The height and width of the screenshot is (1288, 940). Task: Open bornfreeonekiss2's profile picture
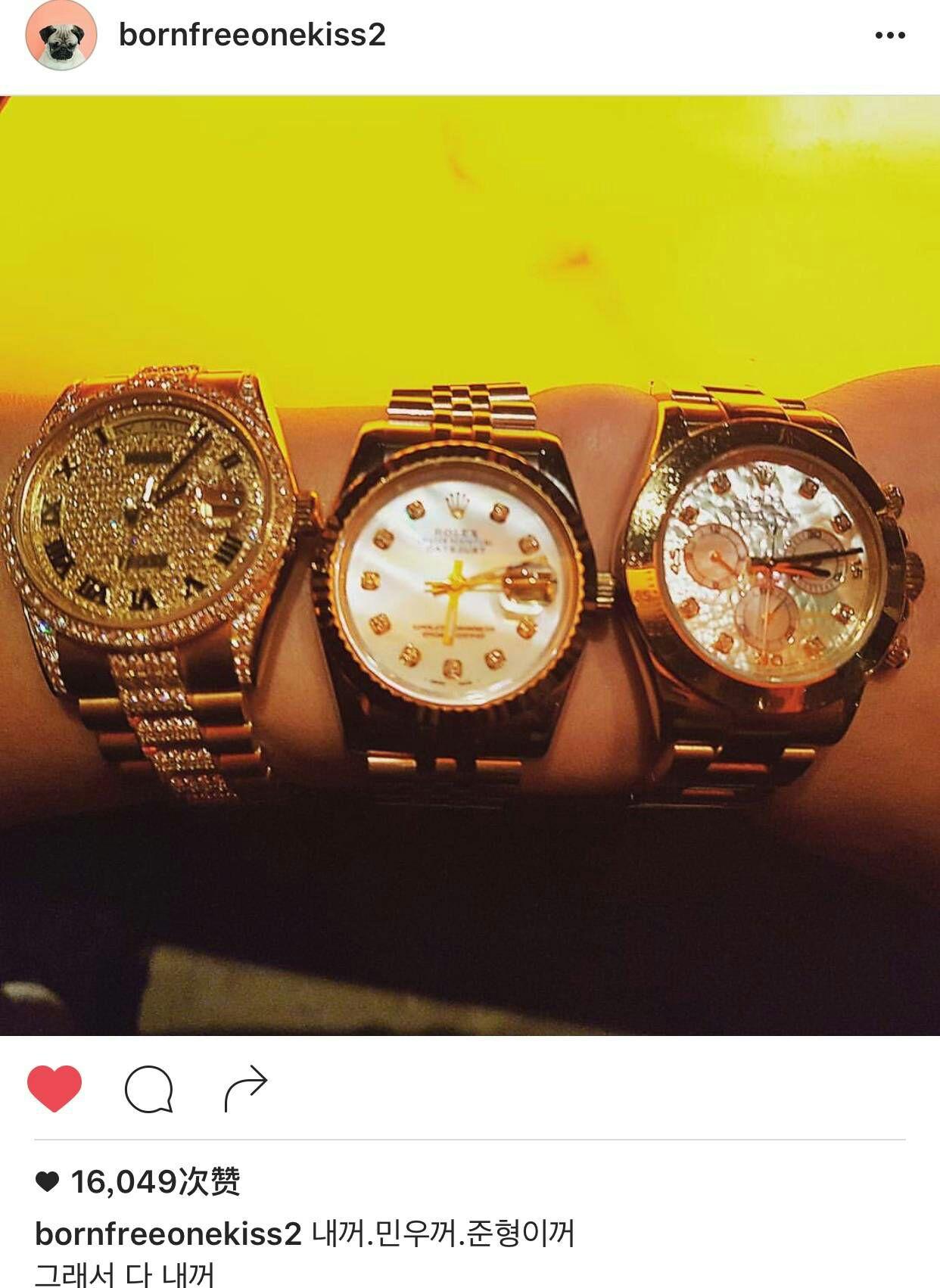pyautogui.click(x=61, y=36)
